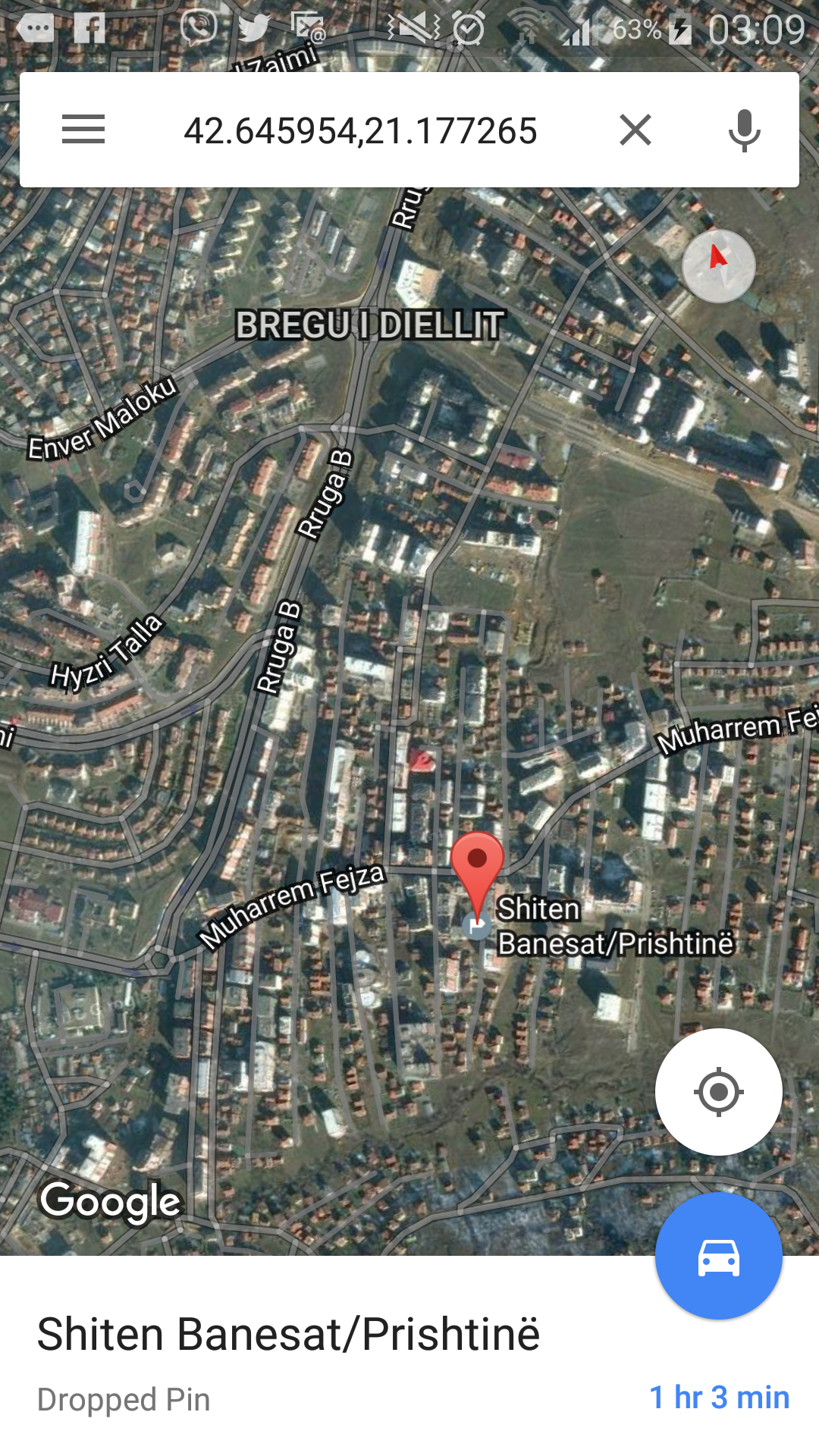
Task: Center map on my current location
Action: coord(718,1092)
